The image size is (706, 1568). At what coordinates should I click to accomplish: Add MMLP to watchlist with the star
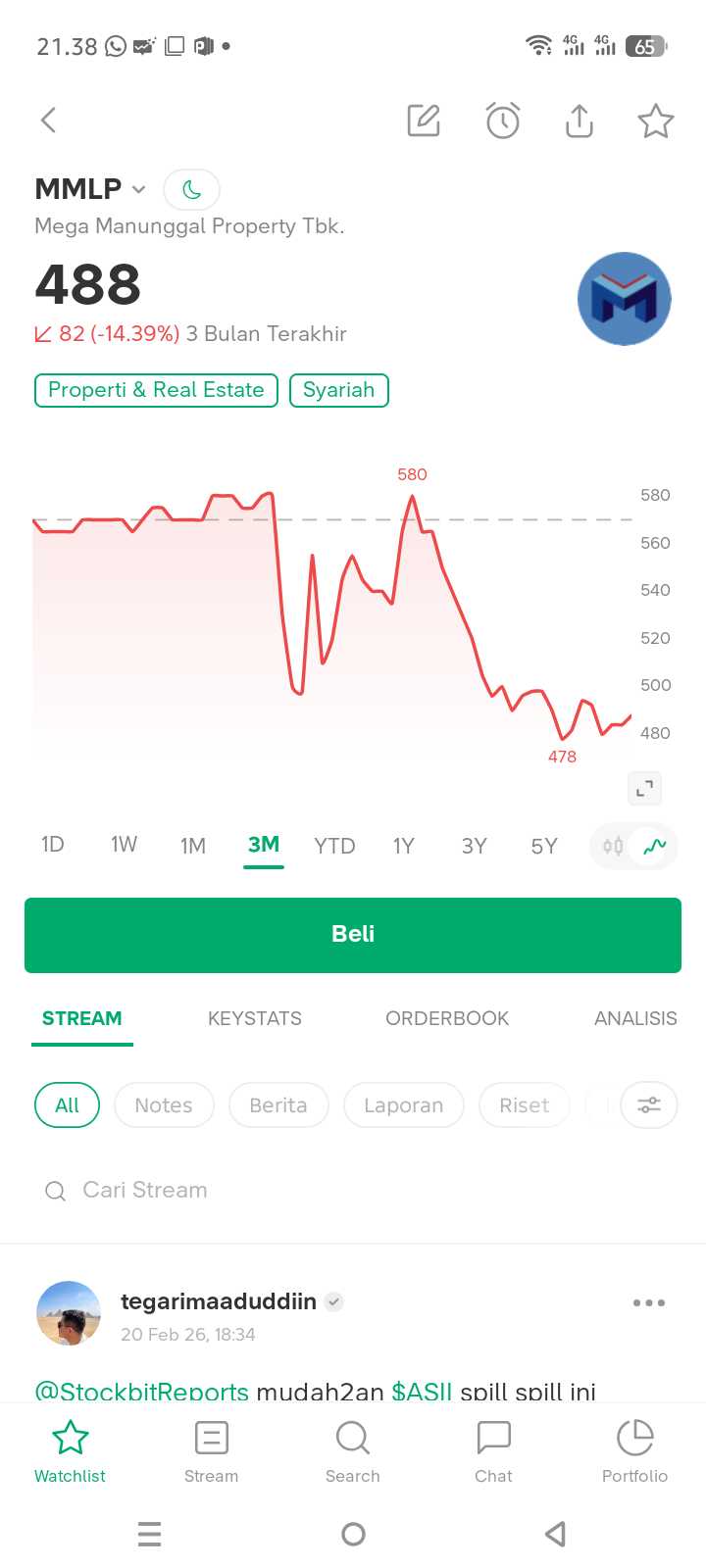click(655, 121)
